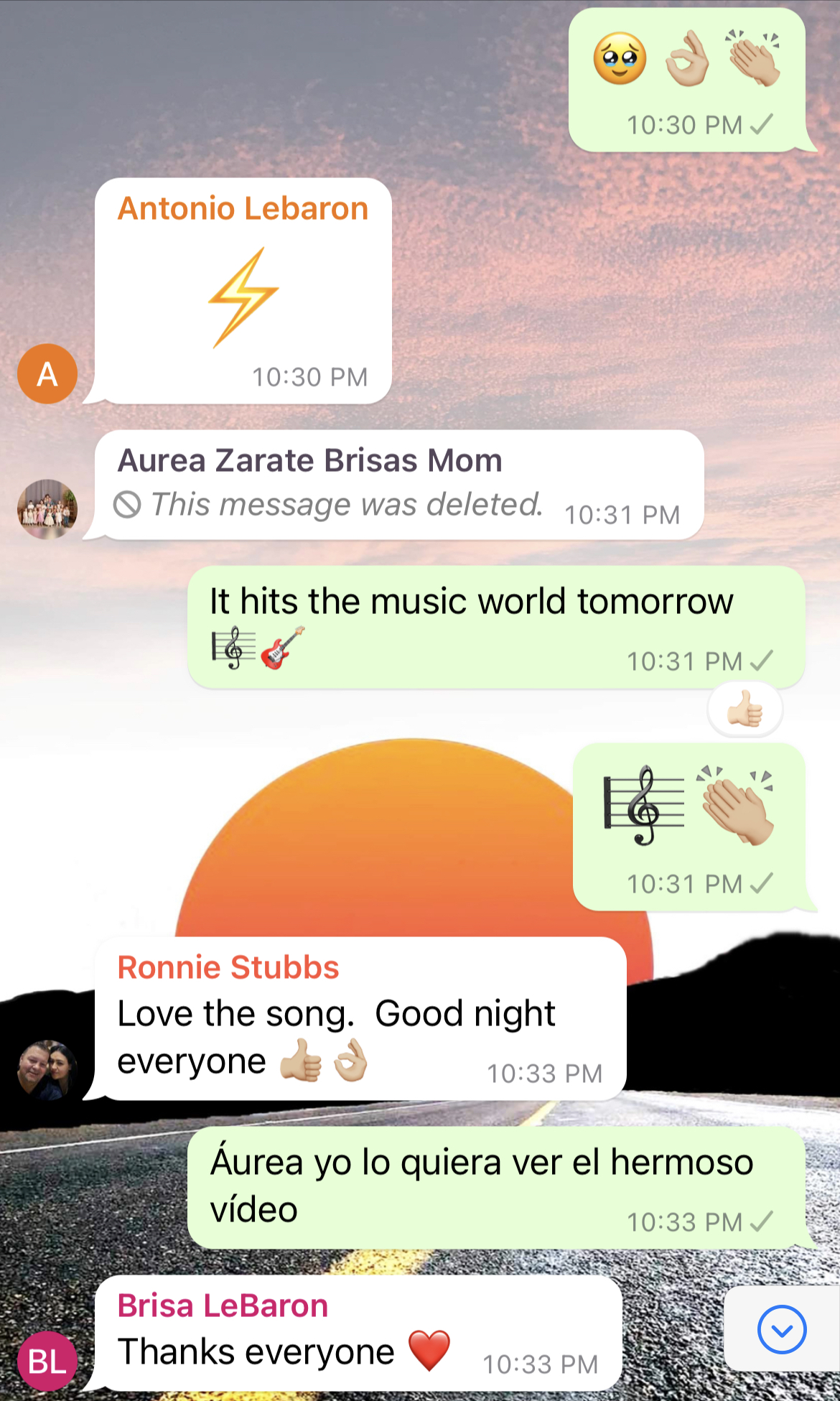Tap Aurea Zarate Brisas Mom's sender name
Screen dimensions: 840x1401
(x=309, y=460)
